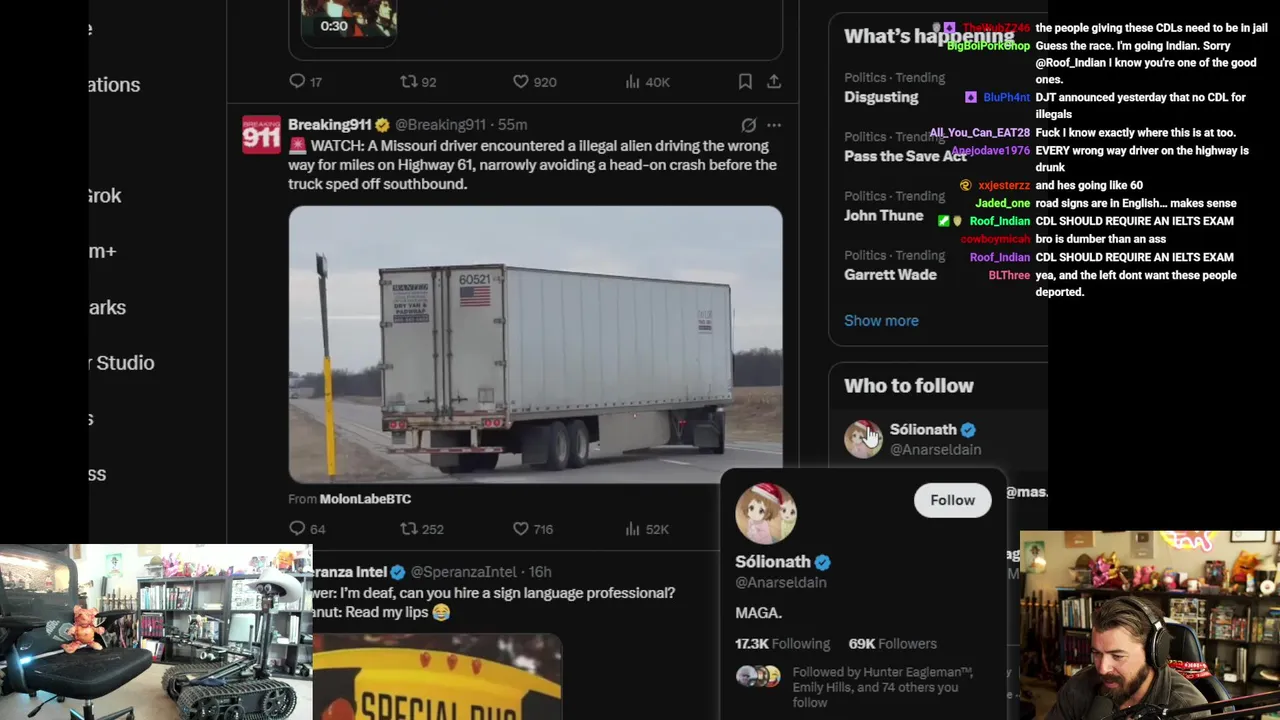Reply to the Breaking911 post
This screenshot has width=1280, height=720.
pyautogui.click(x=297, y=529)
